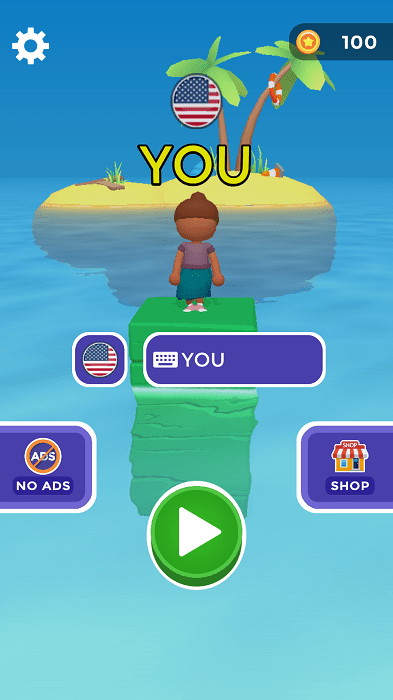393x700 pixels.
Task: Open the Shop
Action: coord(345,467)
